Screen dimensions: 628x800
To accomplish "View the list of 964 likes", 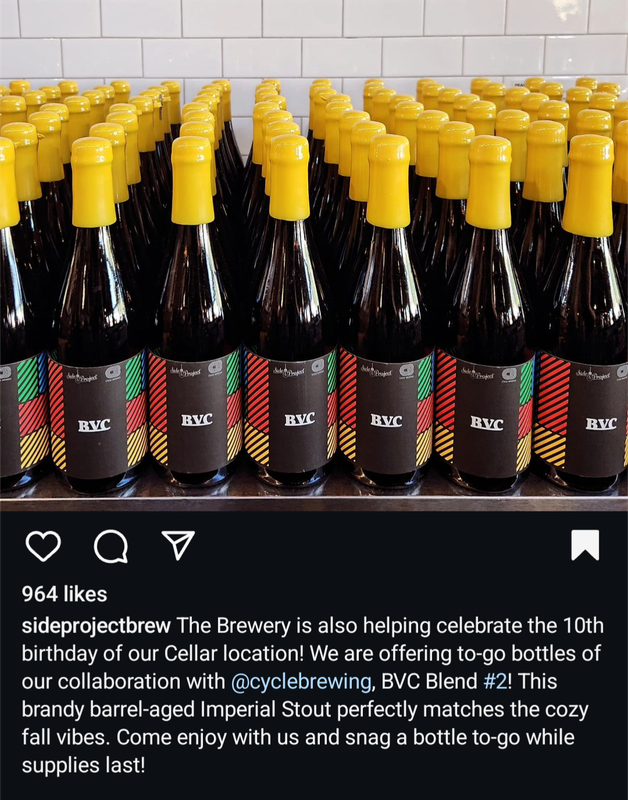I will (64, 594).
